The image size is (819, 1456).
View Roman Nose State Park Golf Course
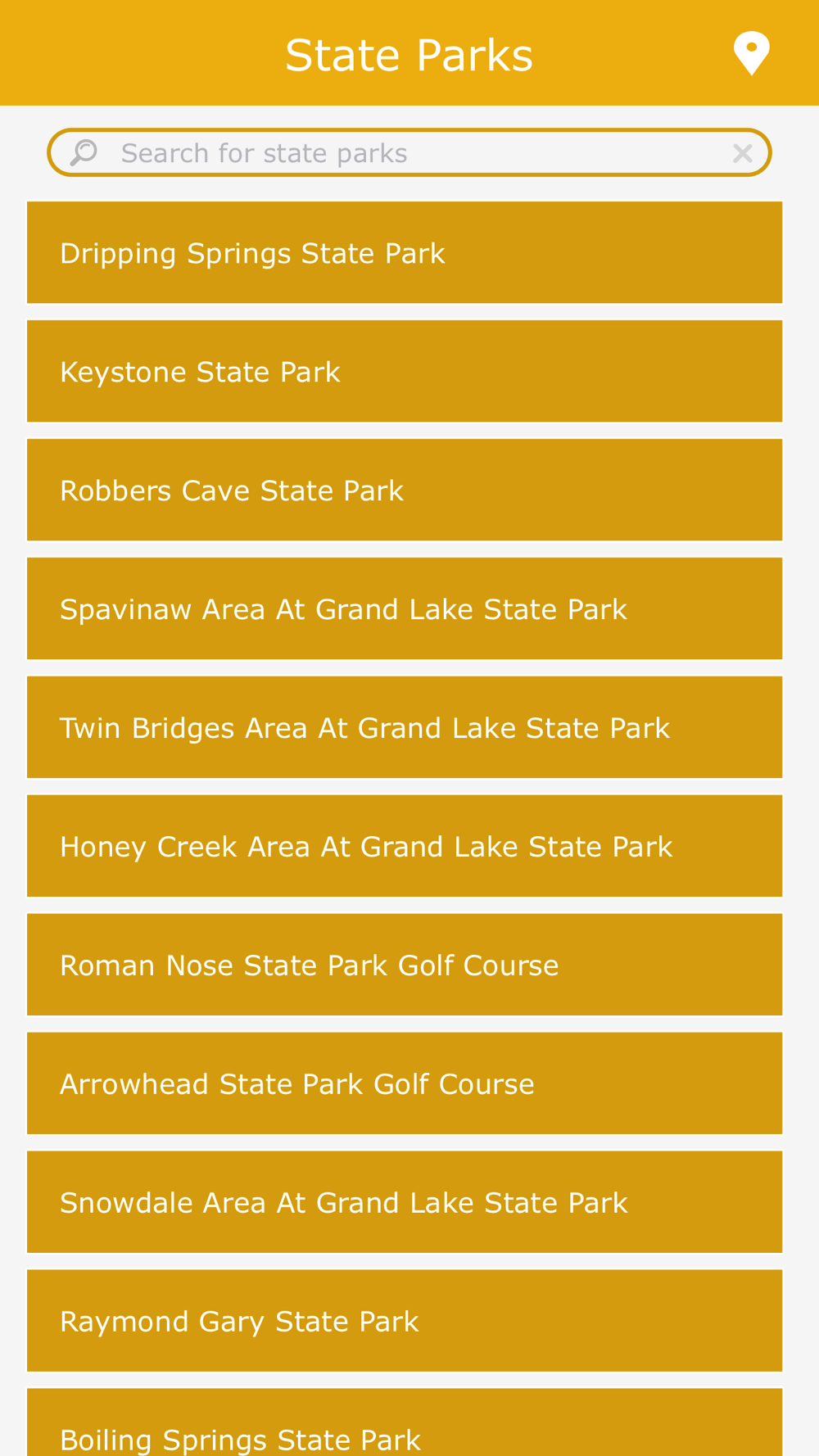[x=405, y=965]
